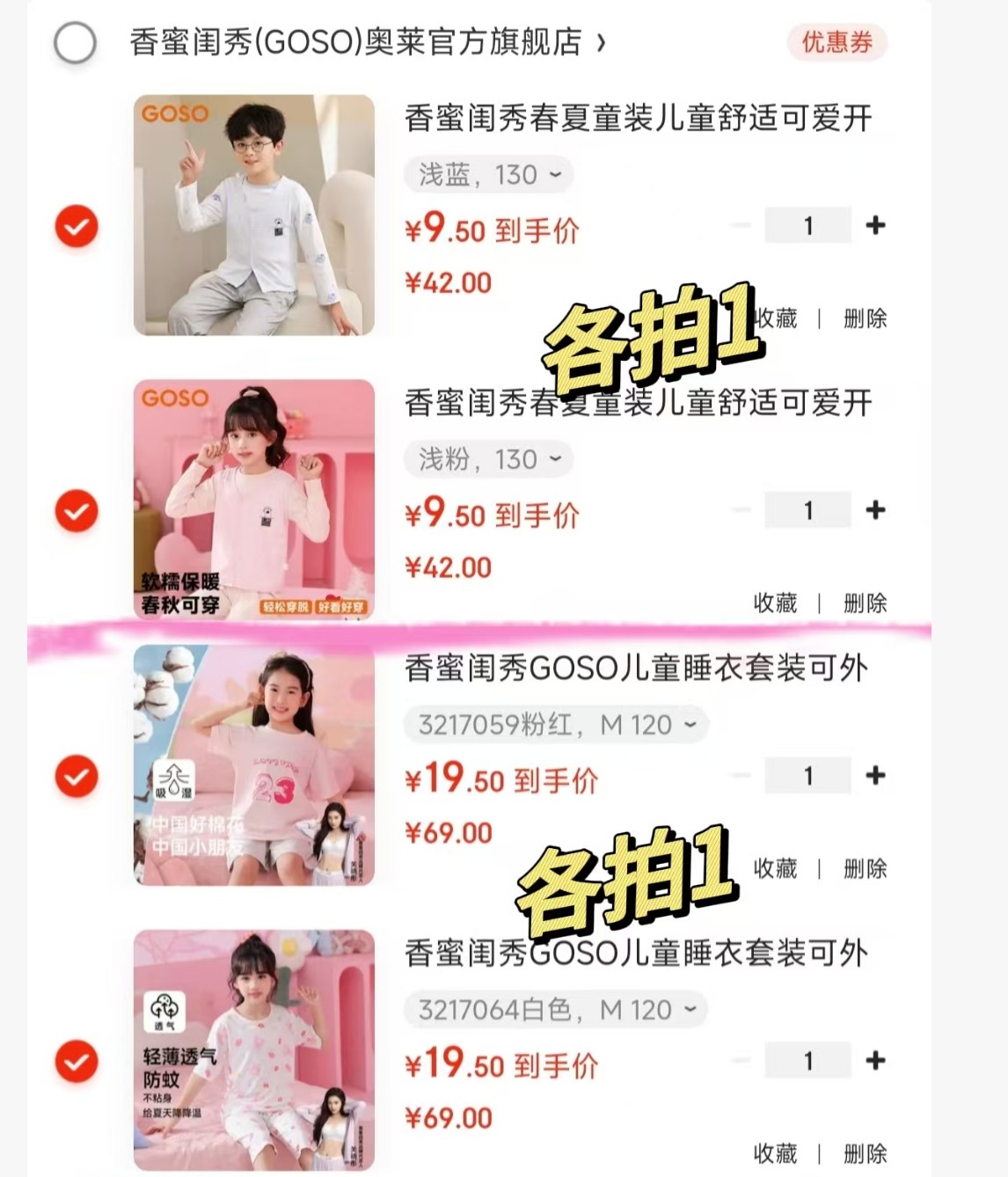Uncheck the 浅粉, 130 item
Screen dimensions: 1008x1177
pos(77,511)
